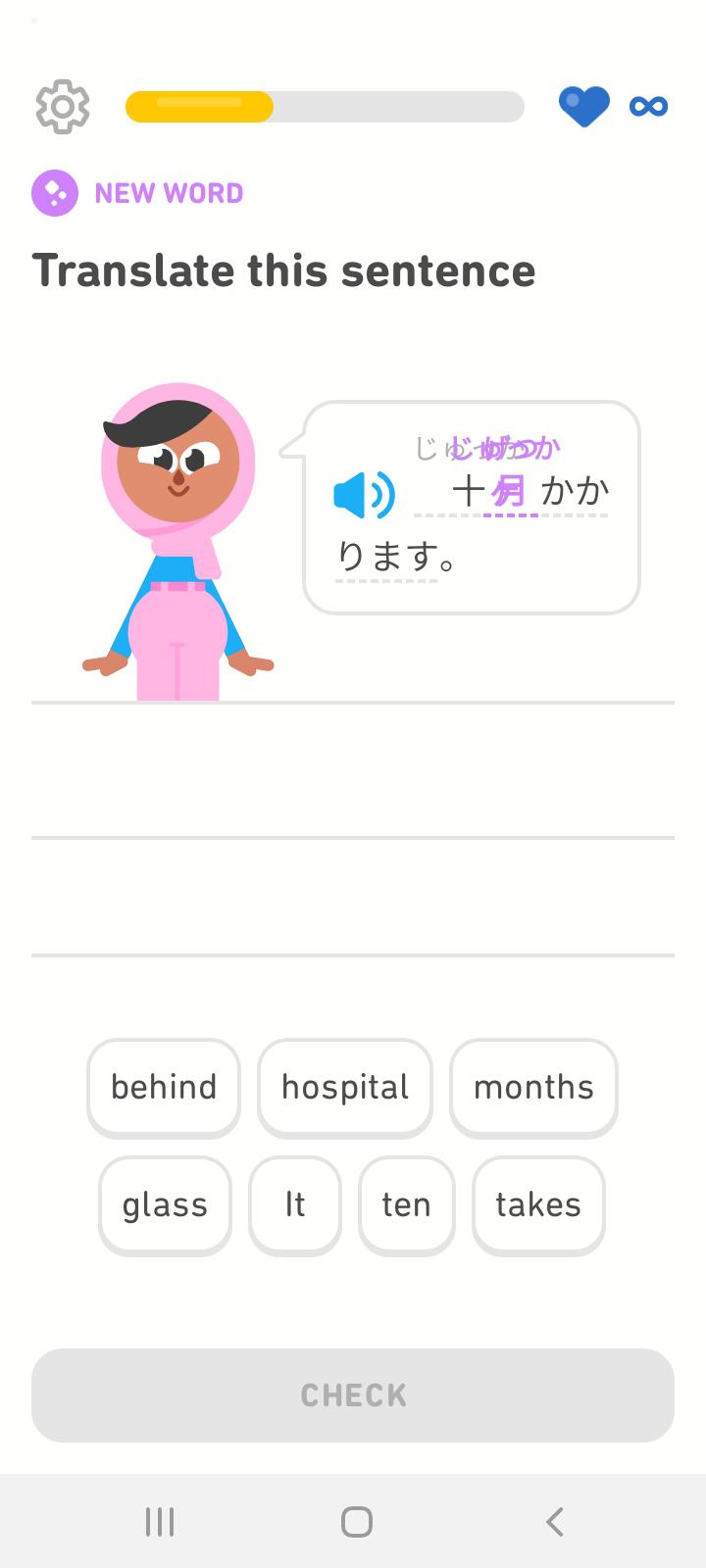Select the word tile 'months'
The width and height of the screenshot is (706, 1568).
click(x=533, y=1087)
